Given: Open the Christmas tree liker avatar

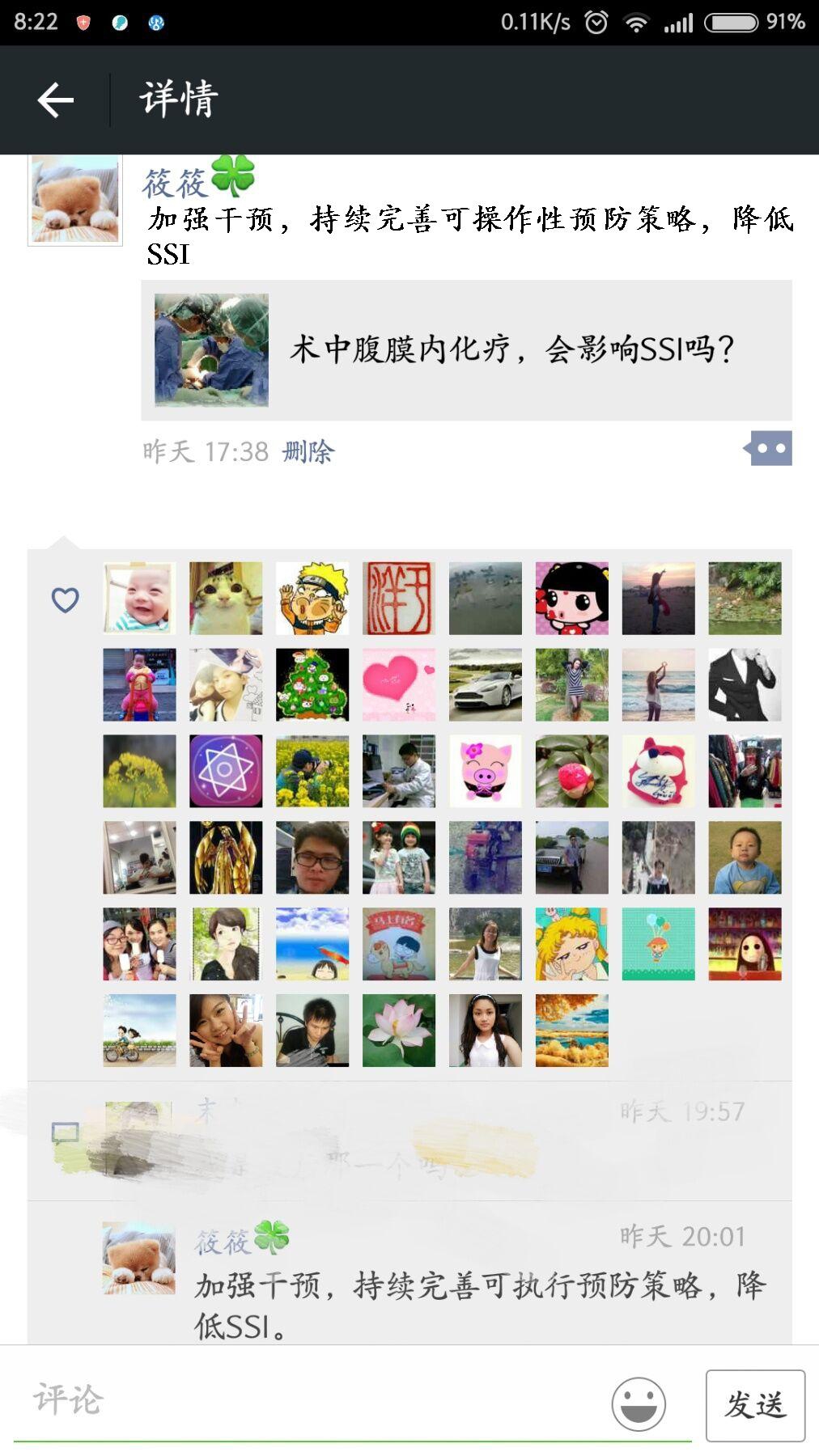Looking at the screenshot, I should pyautogui.click(x=312, y=684).
